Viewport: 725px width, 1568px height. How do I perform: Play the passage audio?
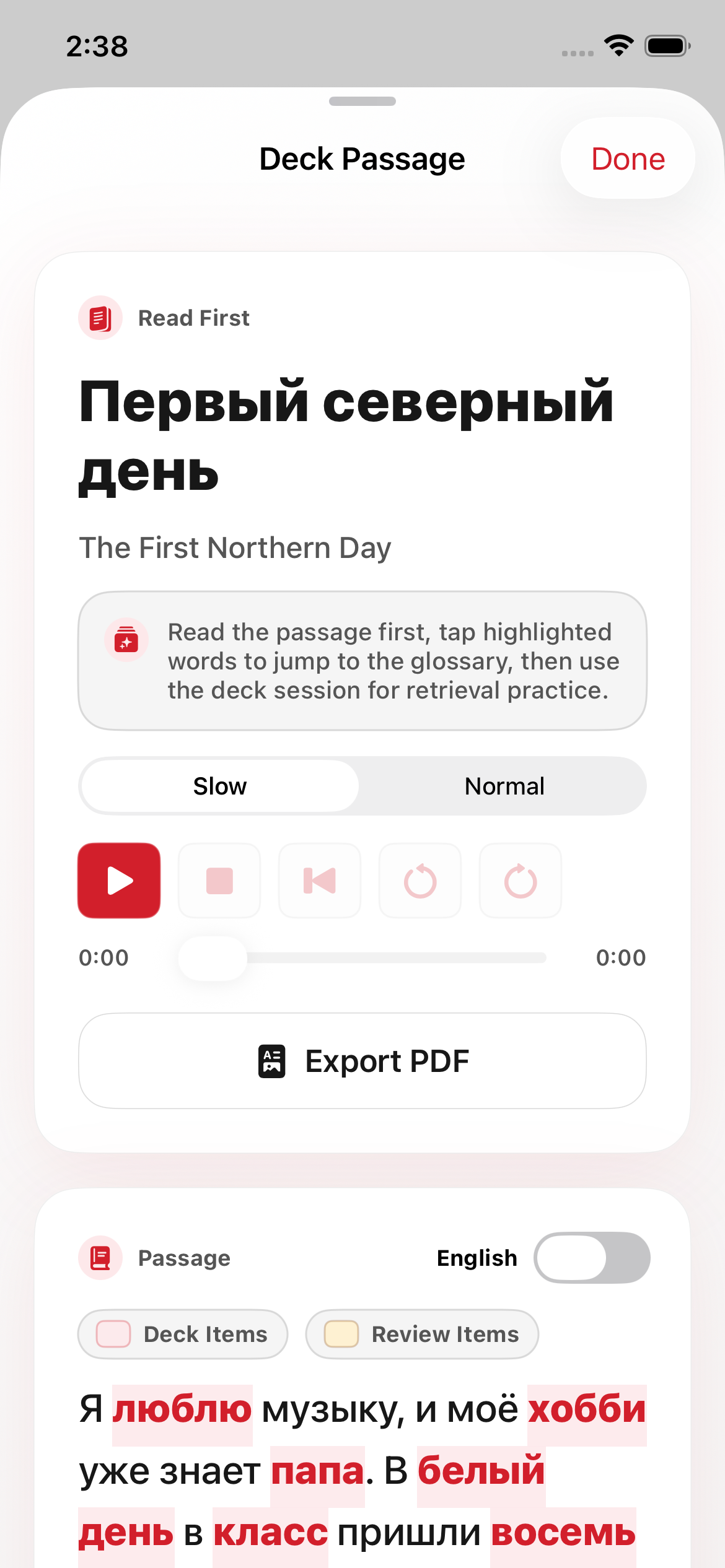coord(119,880)
